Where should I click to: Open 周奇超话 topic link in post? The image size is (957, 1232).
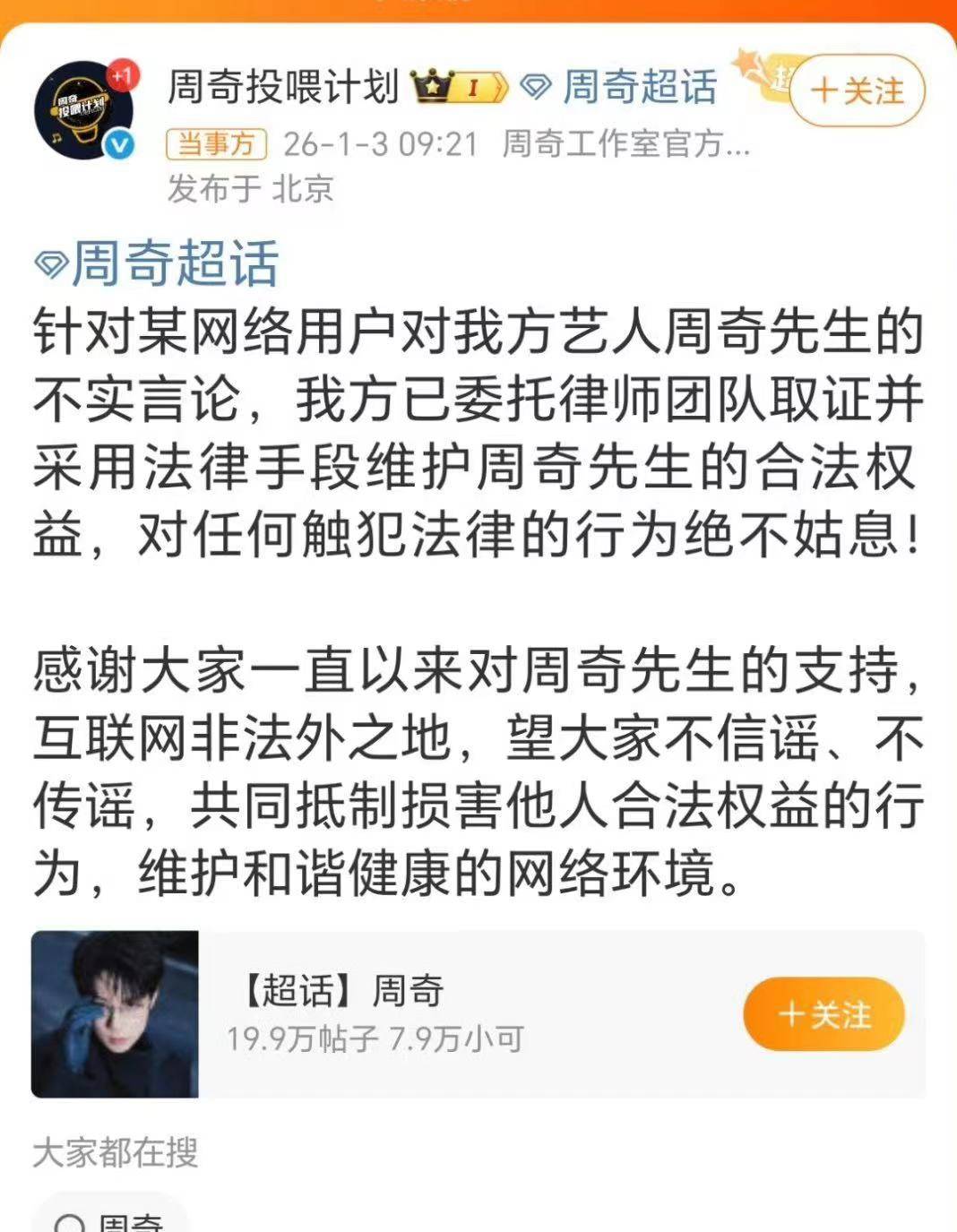(158, 263)
